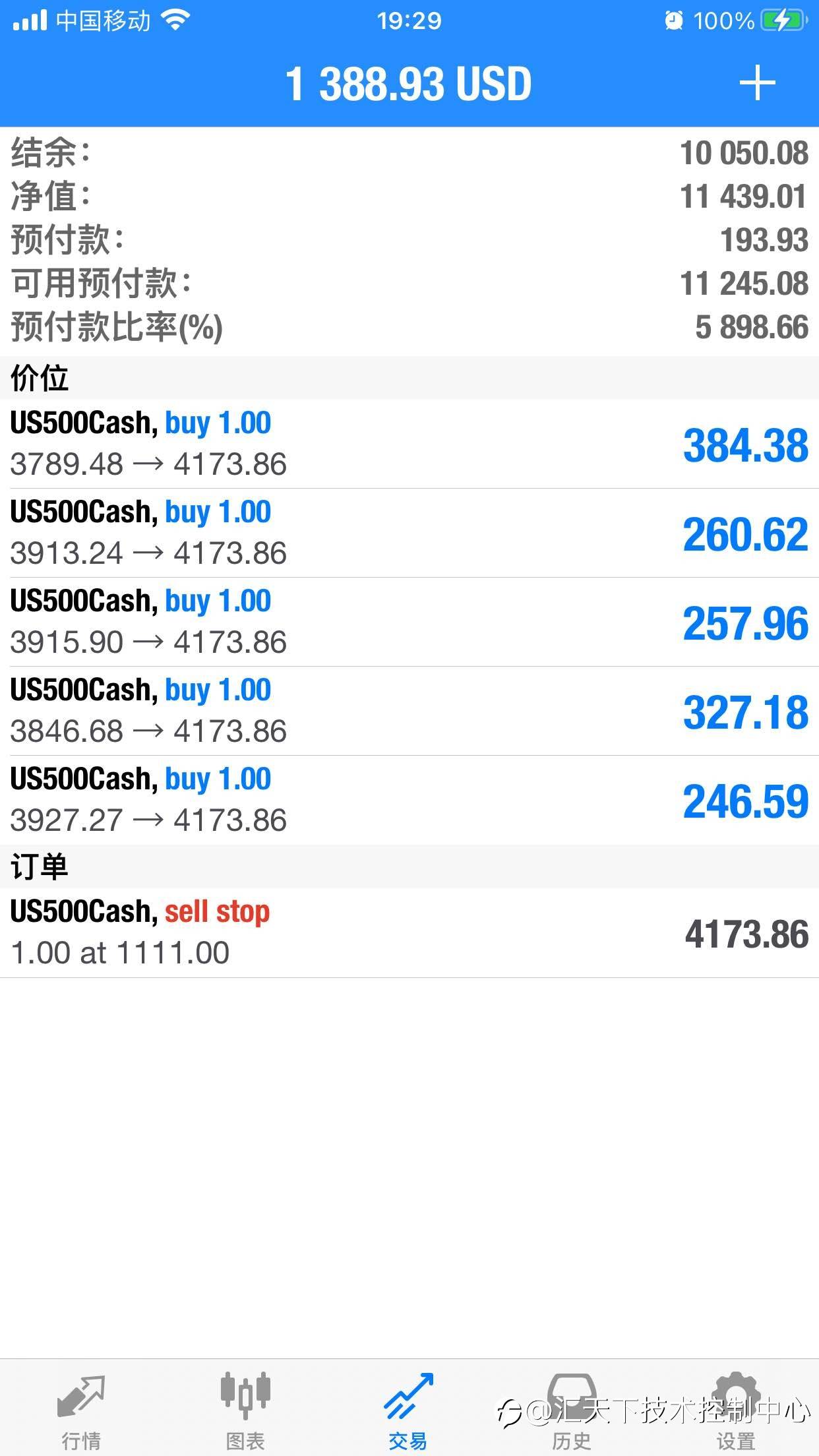Open the US500Cash position bought at 3913.24
This screenshot has height=1456, width=819.
click(409, 533)
